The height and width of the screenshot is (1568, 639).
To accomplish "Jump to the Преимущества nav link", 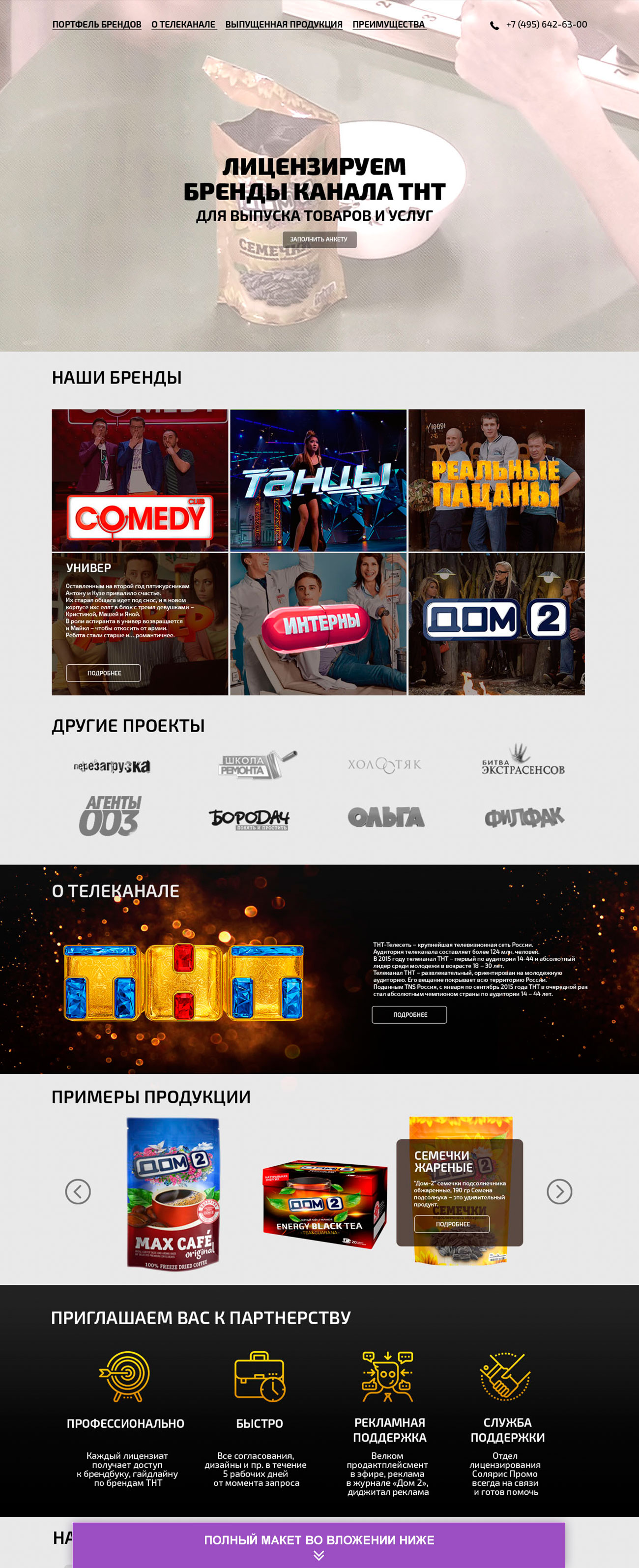I will click(388, 25).
